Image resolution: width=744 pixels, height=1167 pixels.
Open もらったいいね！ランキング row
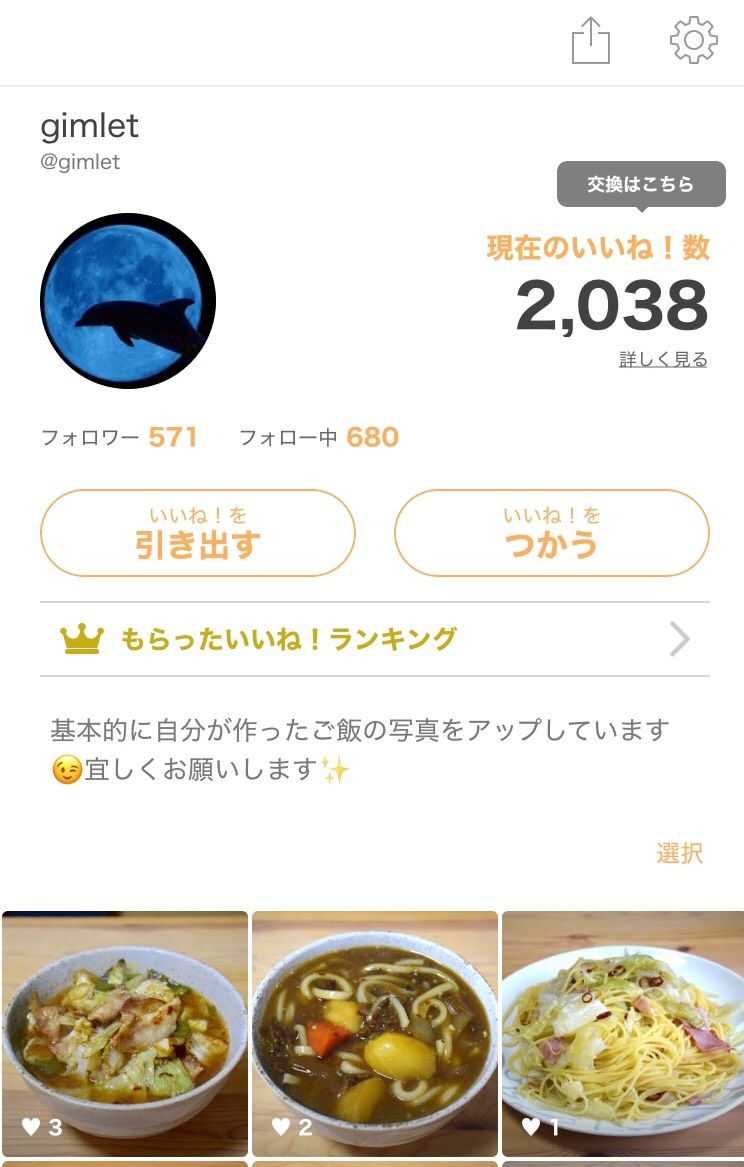[375, 639]
